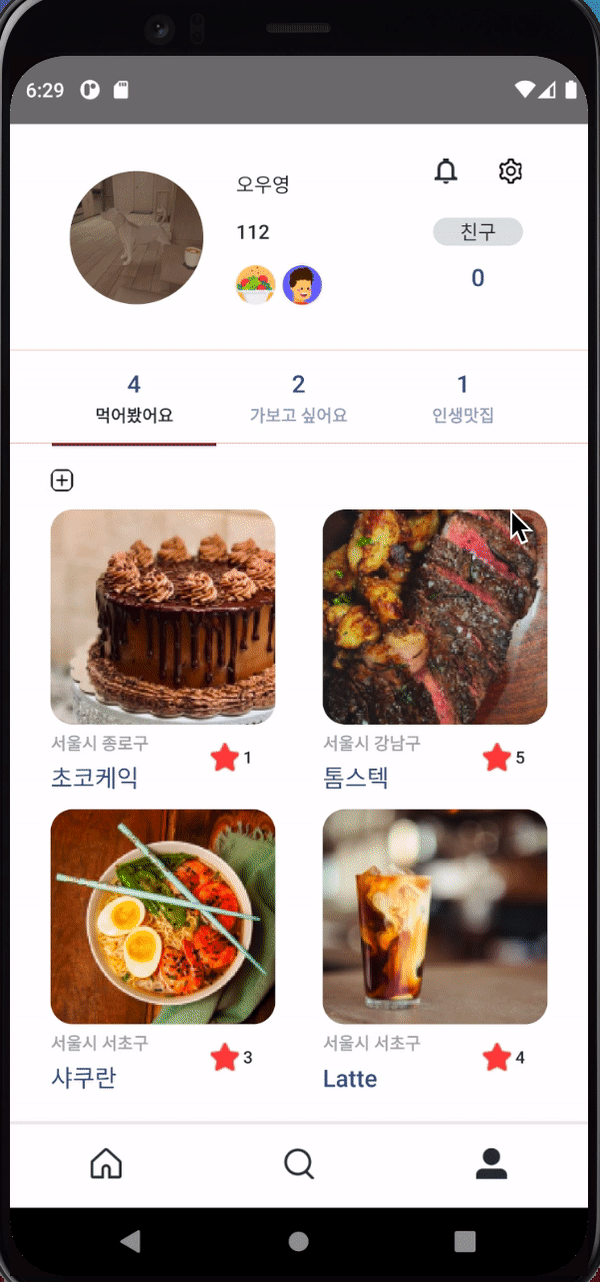Viewport: 600px width, 1282px height.
Task: Open the search tab in bottom bar
Action: click(x=299, y=1164)
